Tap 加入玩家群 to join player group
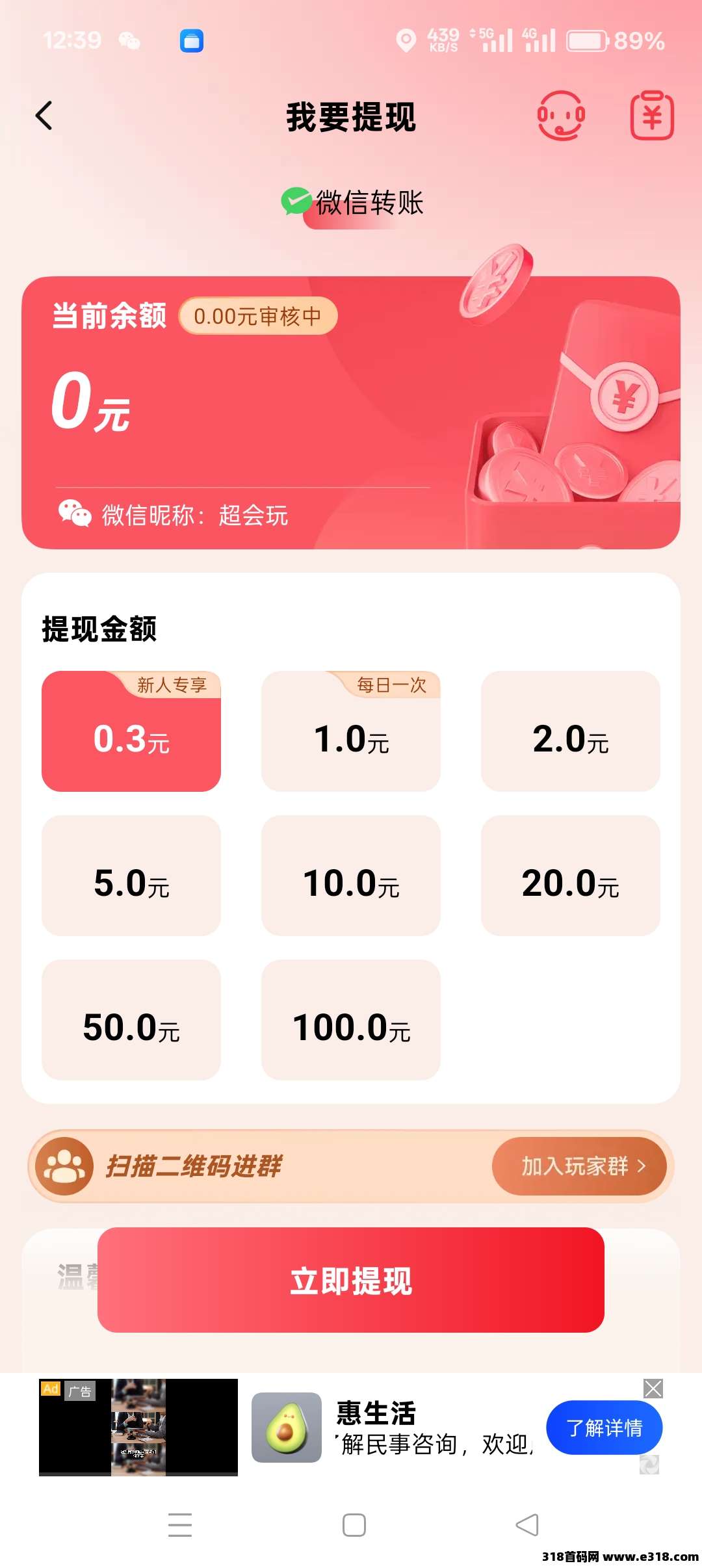This screenshot has height=1568, width=702. tap(578, 1166)
